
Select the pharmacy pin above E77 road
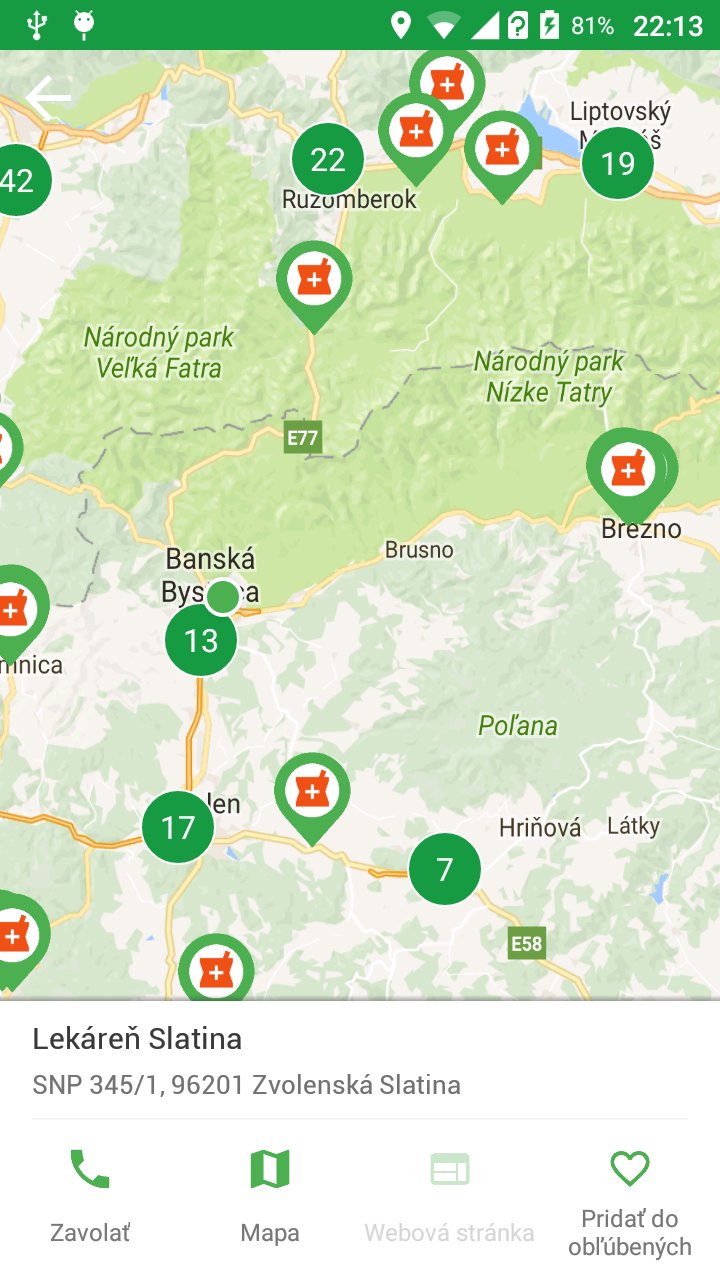pyautogui.click(x=314, y=284)
